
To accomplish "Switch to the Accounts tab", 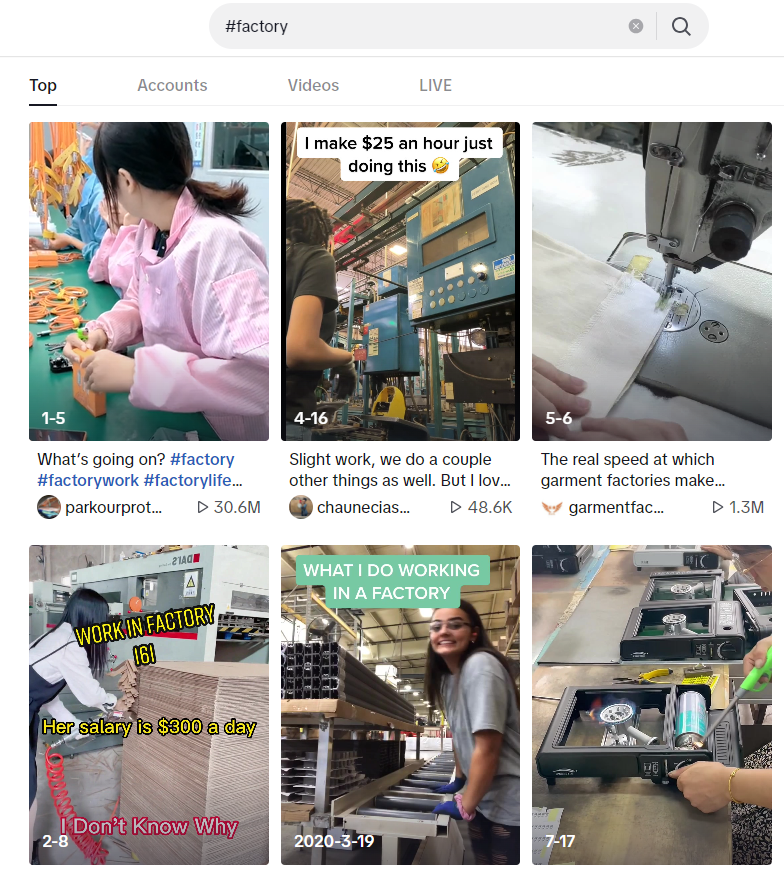I will 172,85.
